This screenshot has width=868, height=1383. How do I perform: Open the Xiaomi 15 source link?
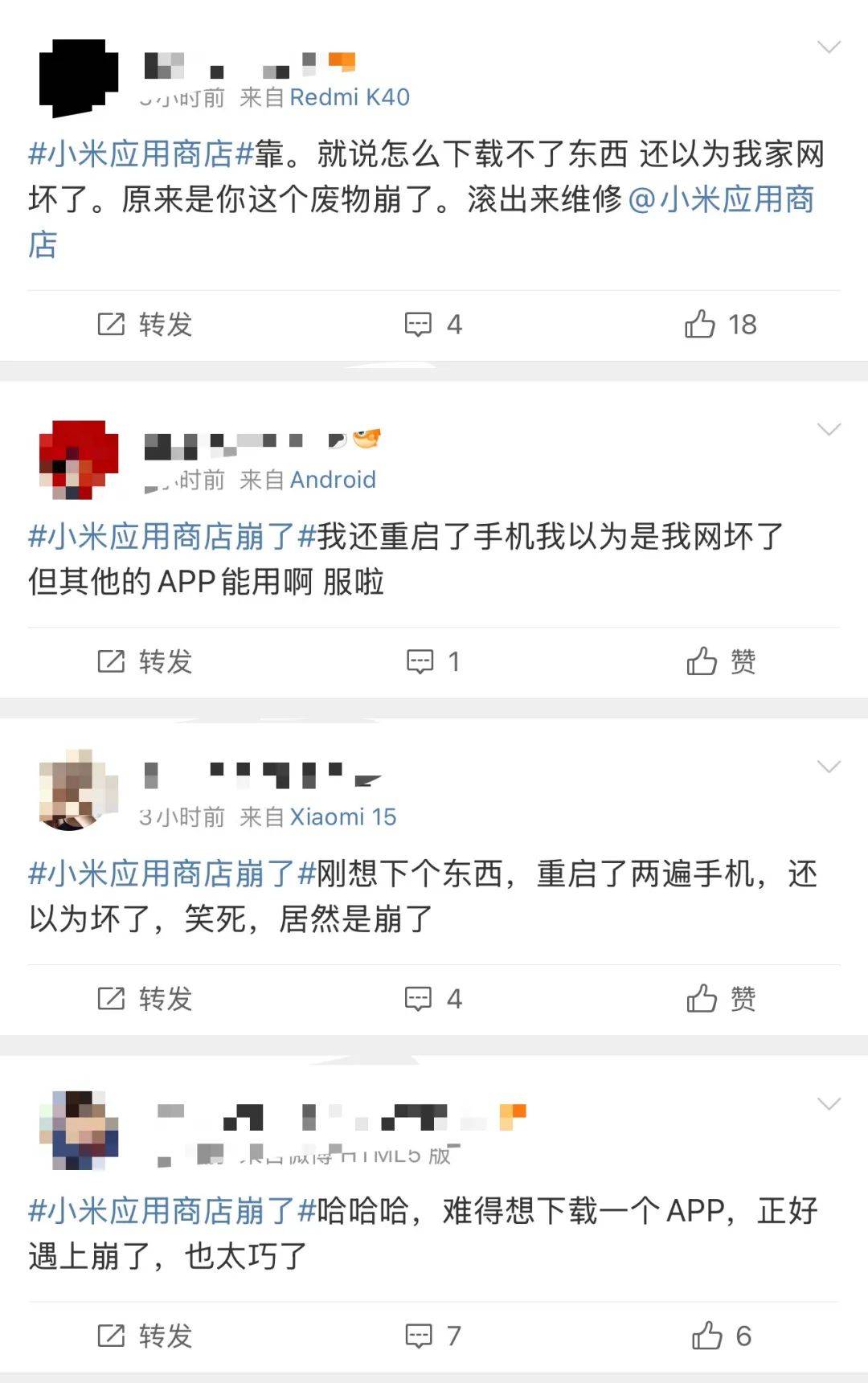(342, 817)
